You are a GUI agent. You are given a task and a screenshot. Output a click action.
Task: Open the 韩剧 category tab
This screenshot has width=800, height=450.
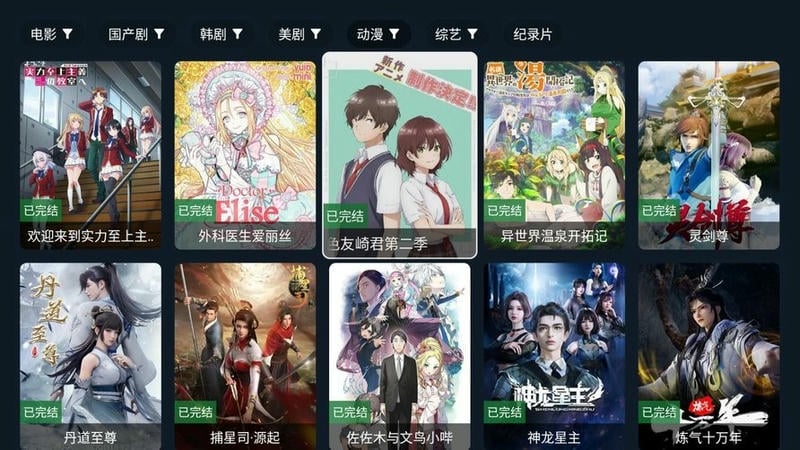(220, 34)
